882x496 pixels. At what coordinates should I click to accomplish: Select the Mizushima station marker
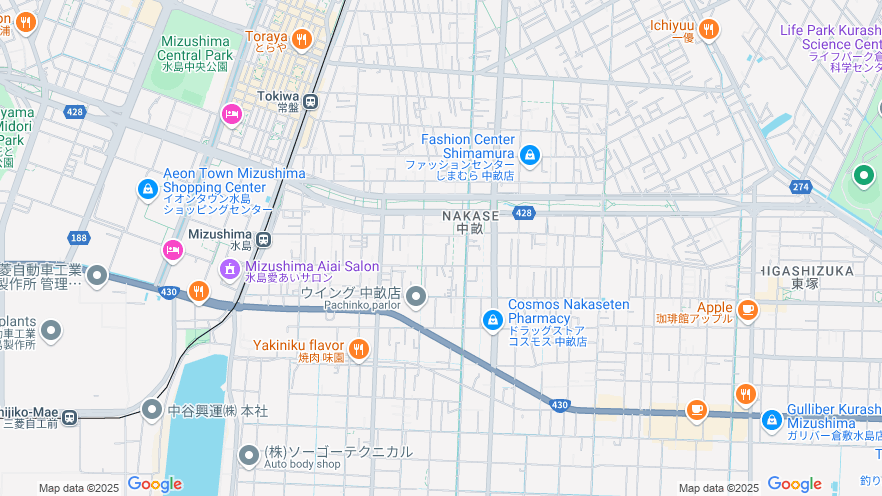click(x=263, y=239)
